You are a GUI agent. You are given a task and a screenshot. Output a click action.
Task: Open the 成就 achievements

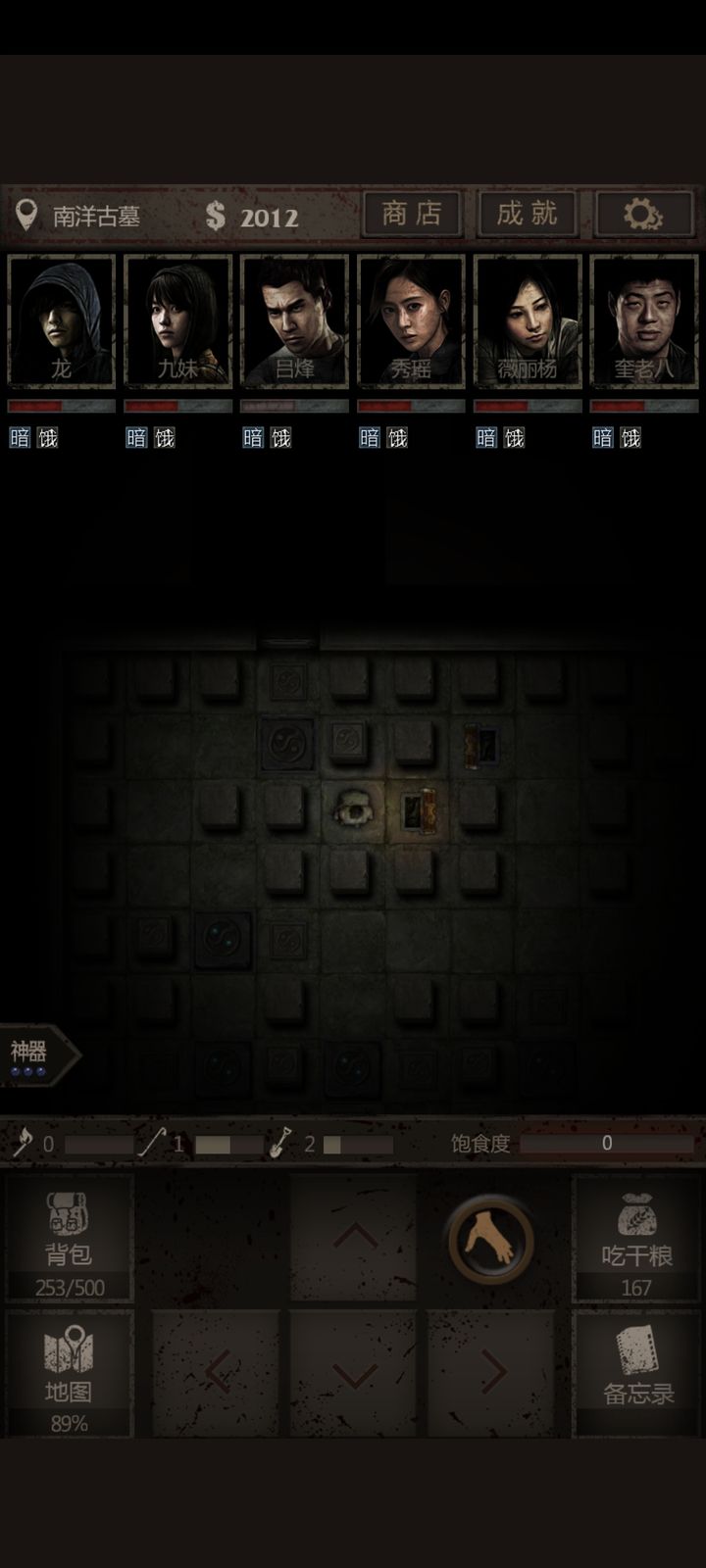pyautogui.click(x=528, y=214)
